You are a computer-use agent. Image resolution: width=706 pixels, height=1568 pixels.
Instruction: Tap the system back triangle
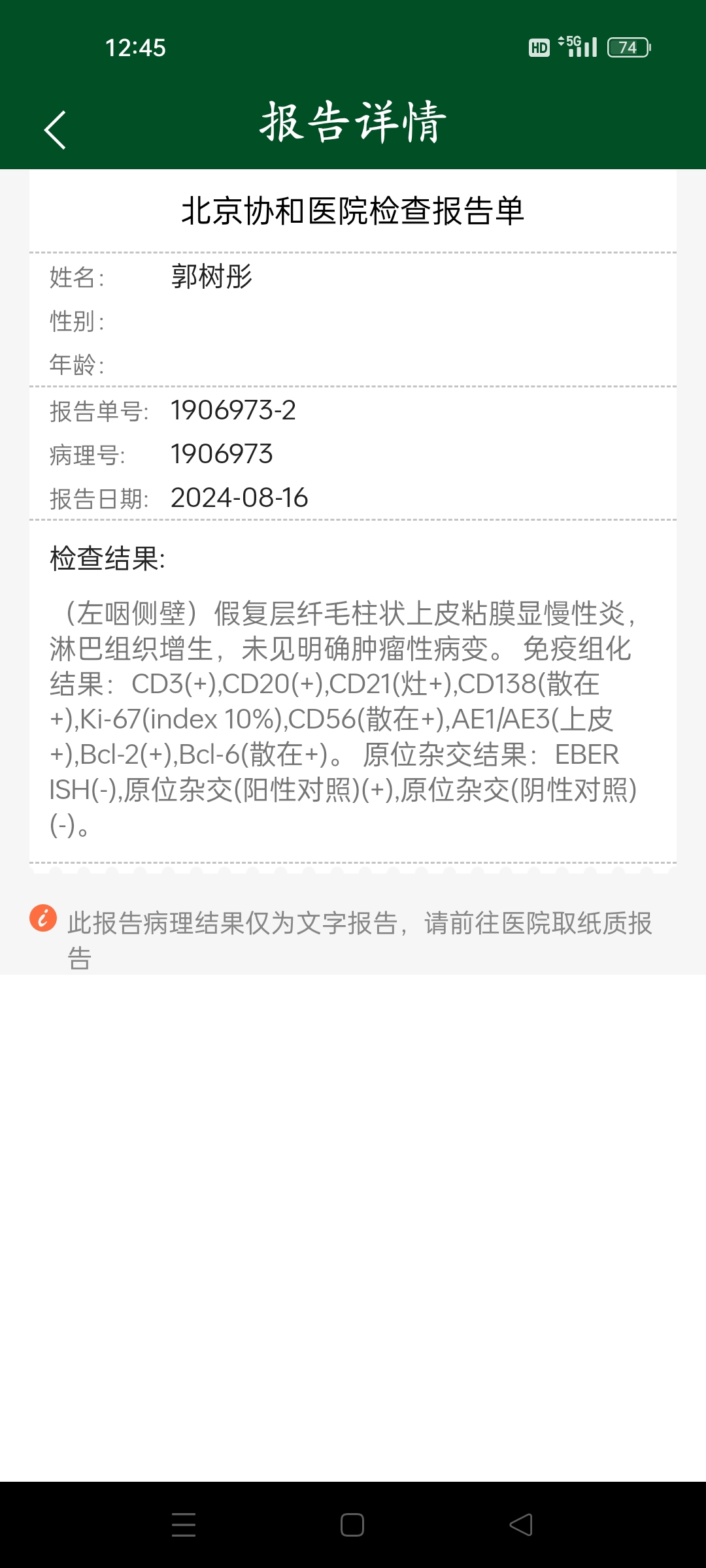(521, 1525)
